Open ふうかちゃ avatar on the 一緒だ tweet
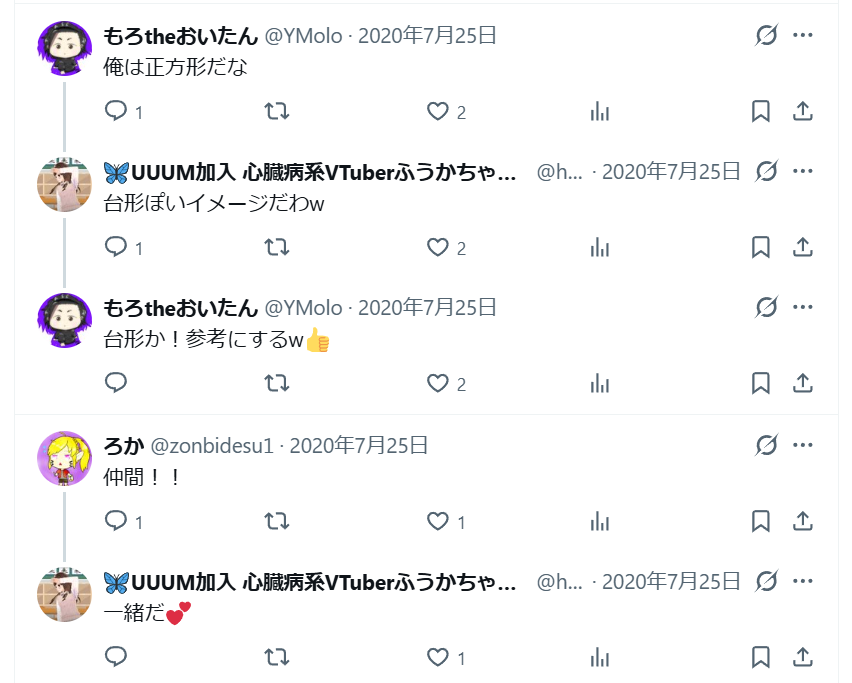Image resolution: width=852 pixels, height=683 pixels. (64, 594)
